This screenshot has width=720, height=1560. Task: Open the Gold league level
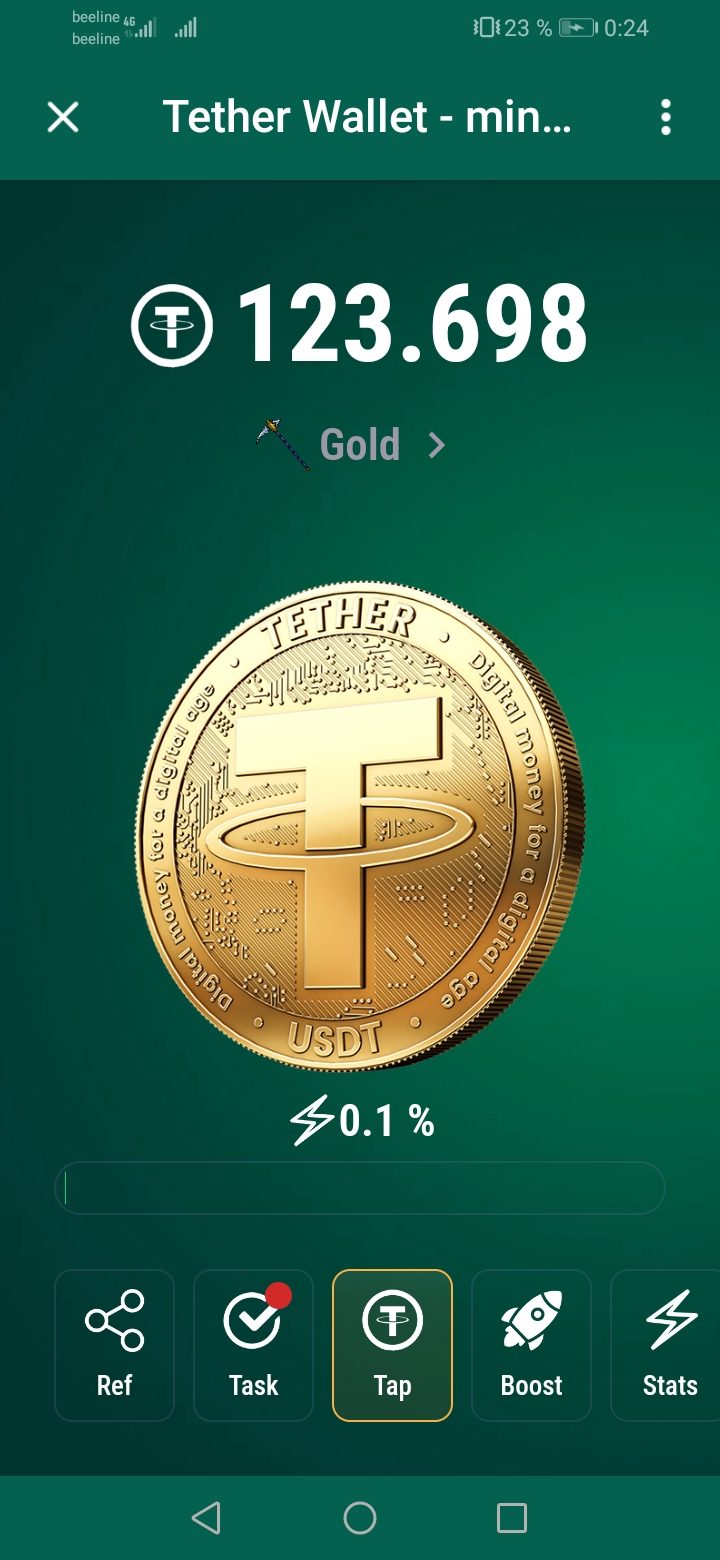[x=360, y=444]
